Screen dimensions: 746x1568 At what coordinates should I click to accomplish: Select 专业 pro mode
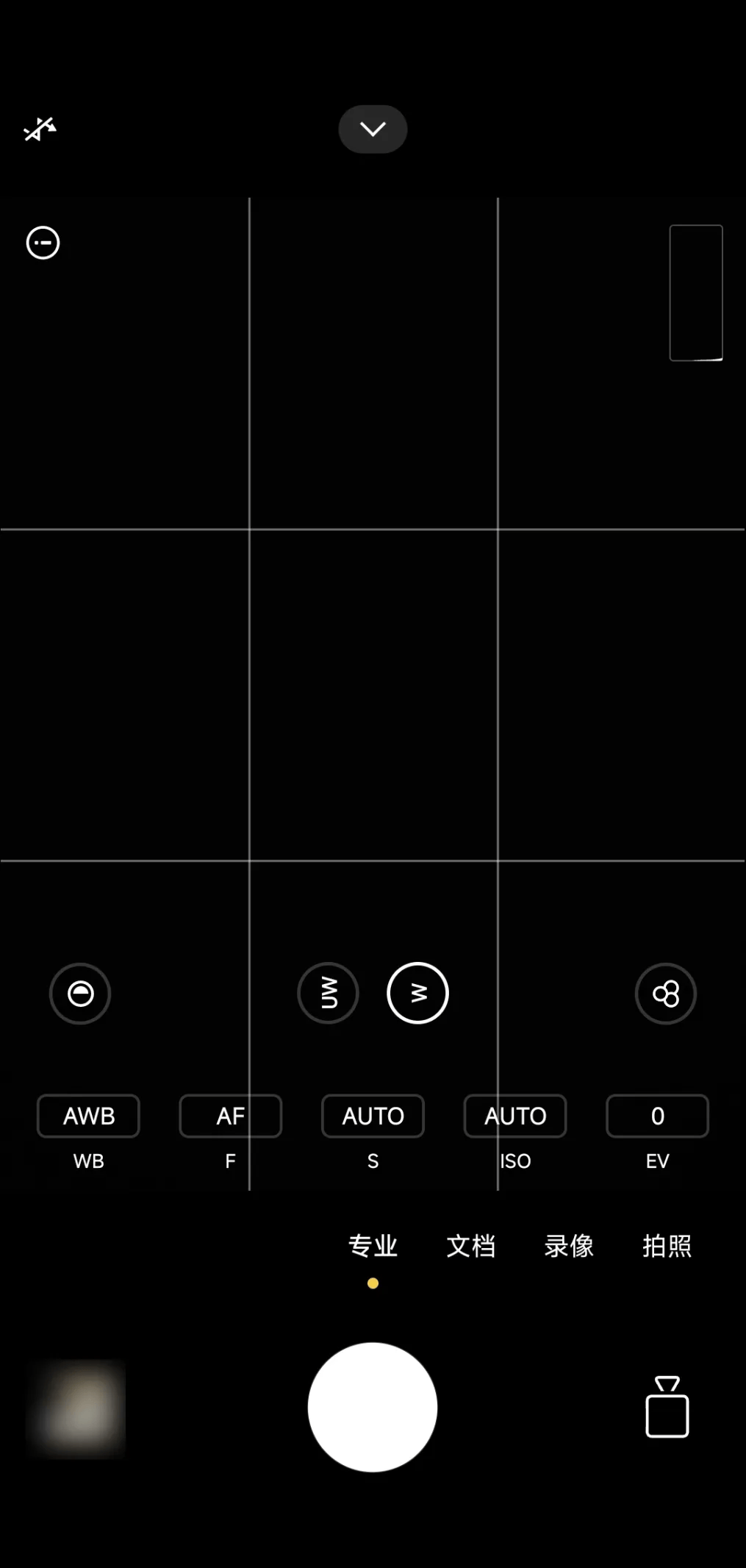coord(373,1246)
